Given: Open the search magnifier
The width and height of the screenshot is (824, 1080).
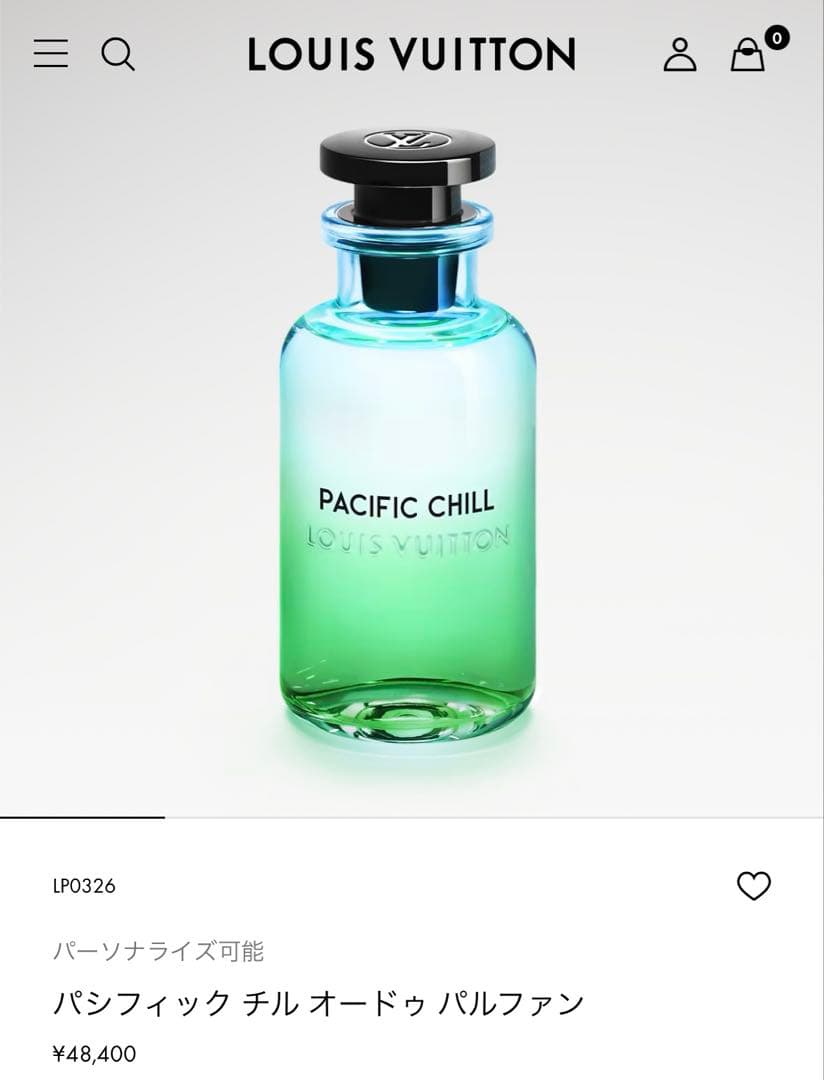Looking at the screenshot, I should pos(118,54).
